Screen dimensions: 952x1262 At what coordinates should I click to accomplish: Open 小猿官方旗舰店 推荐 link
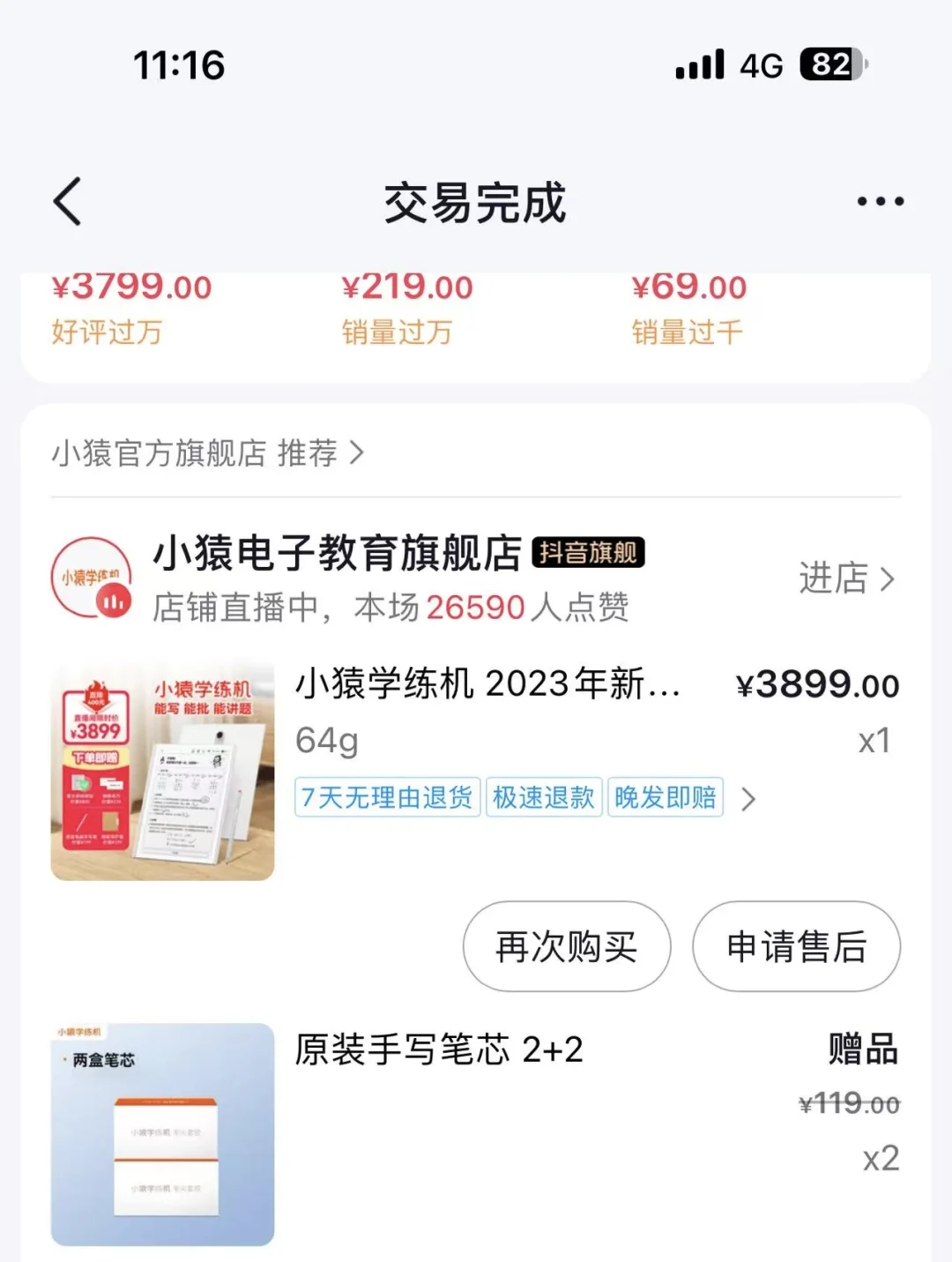click(208, 453)
